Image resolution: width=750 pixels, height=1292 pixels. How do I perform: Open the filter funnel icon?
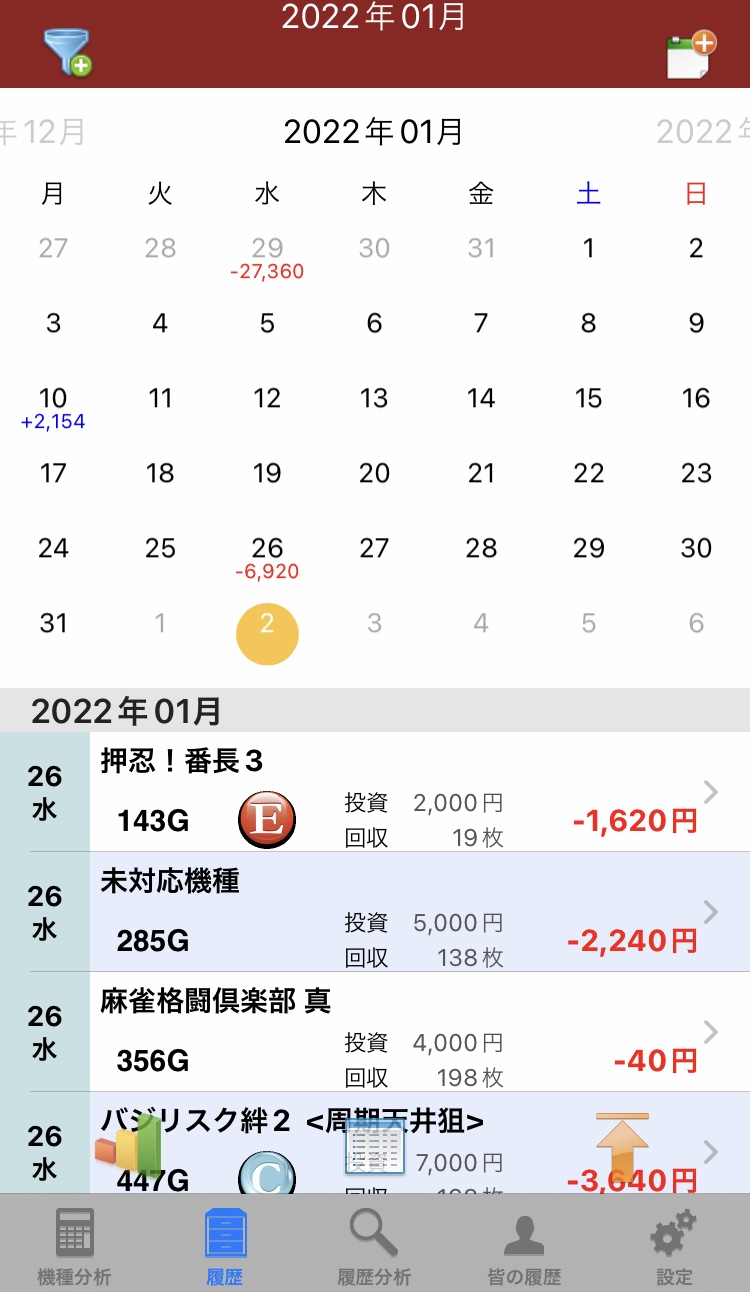click(x=67, y=52)
